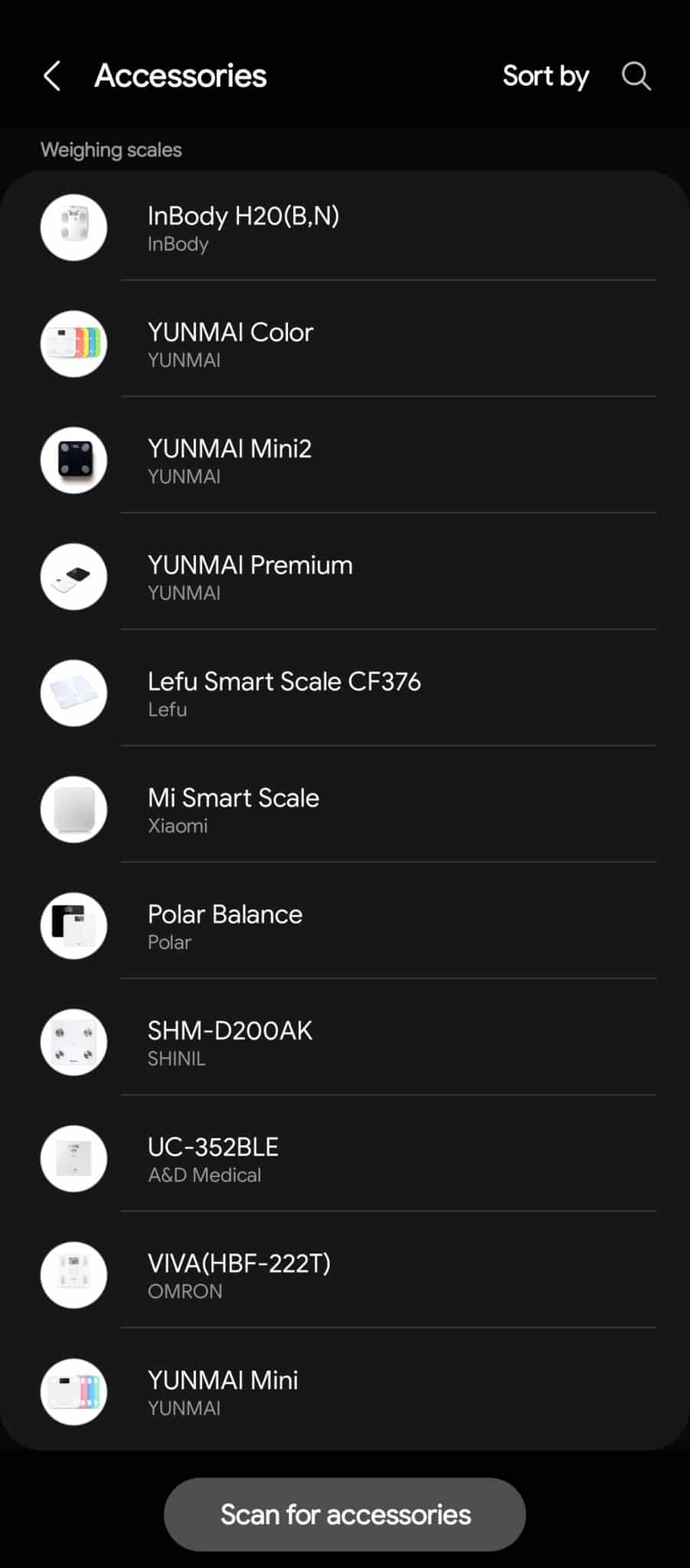Click the VIVA(HBF-222T) product image

(x=74, y=1275)
